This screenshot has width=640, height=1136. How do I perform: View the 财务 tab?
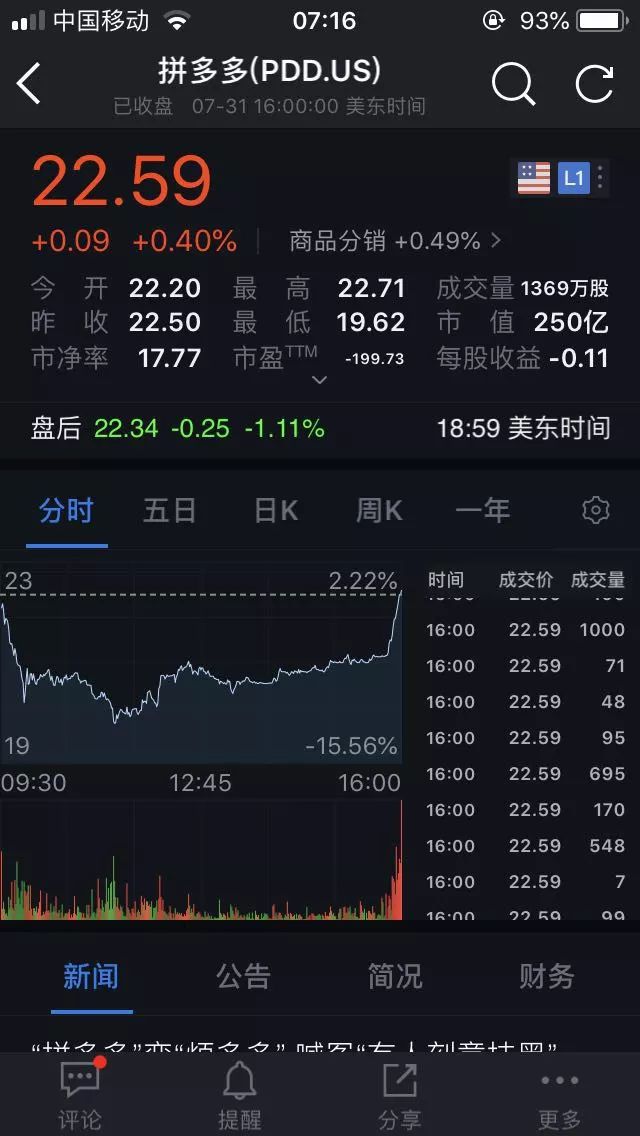click(547, 976)
